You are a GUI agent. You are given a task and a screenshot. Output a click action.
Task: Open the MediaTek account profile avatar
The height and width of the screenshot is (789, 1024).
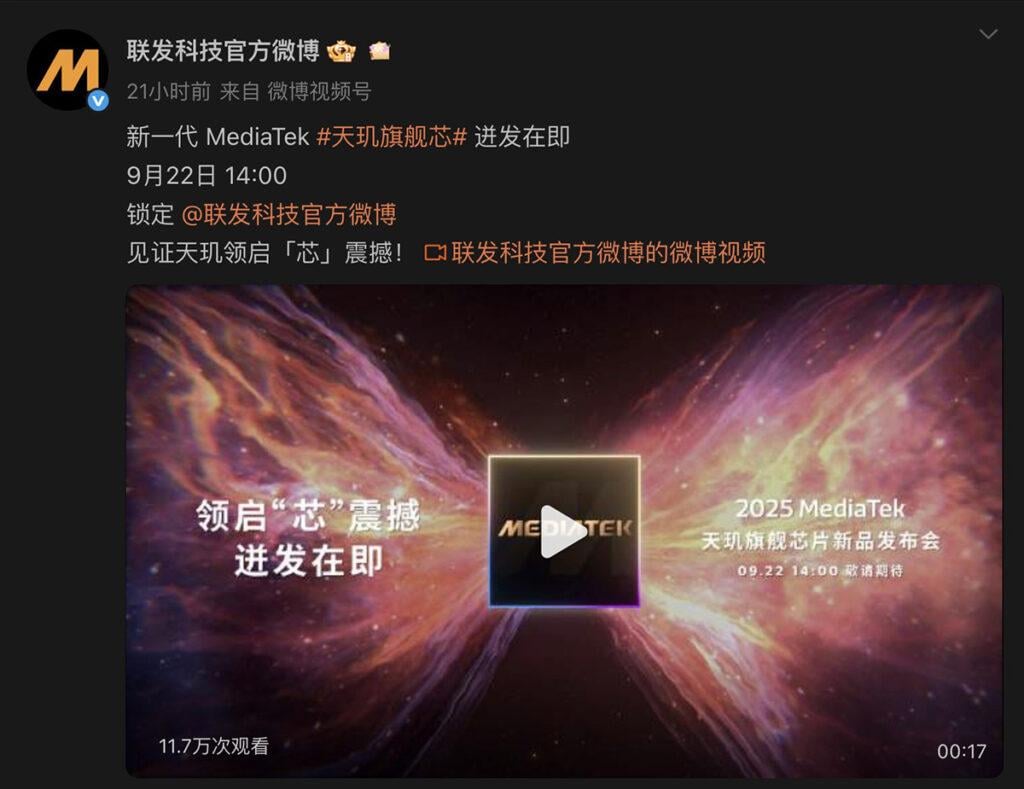pyautogui.click(x=67, y=69)
